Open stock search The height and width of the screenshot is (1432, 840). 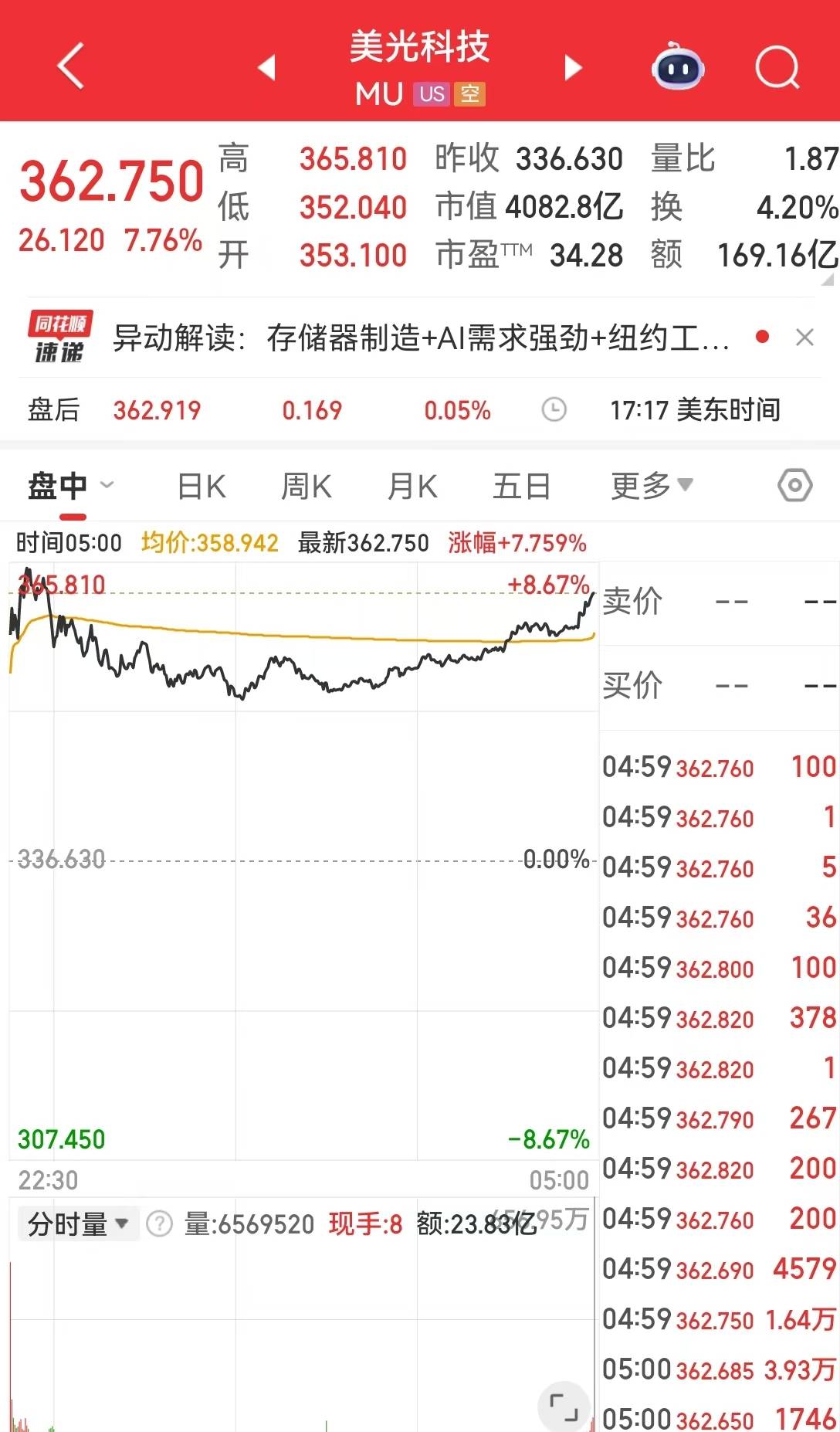tap(777, 68)
